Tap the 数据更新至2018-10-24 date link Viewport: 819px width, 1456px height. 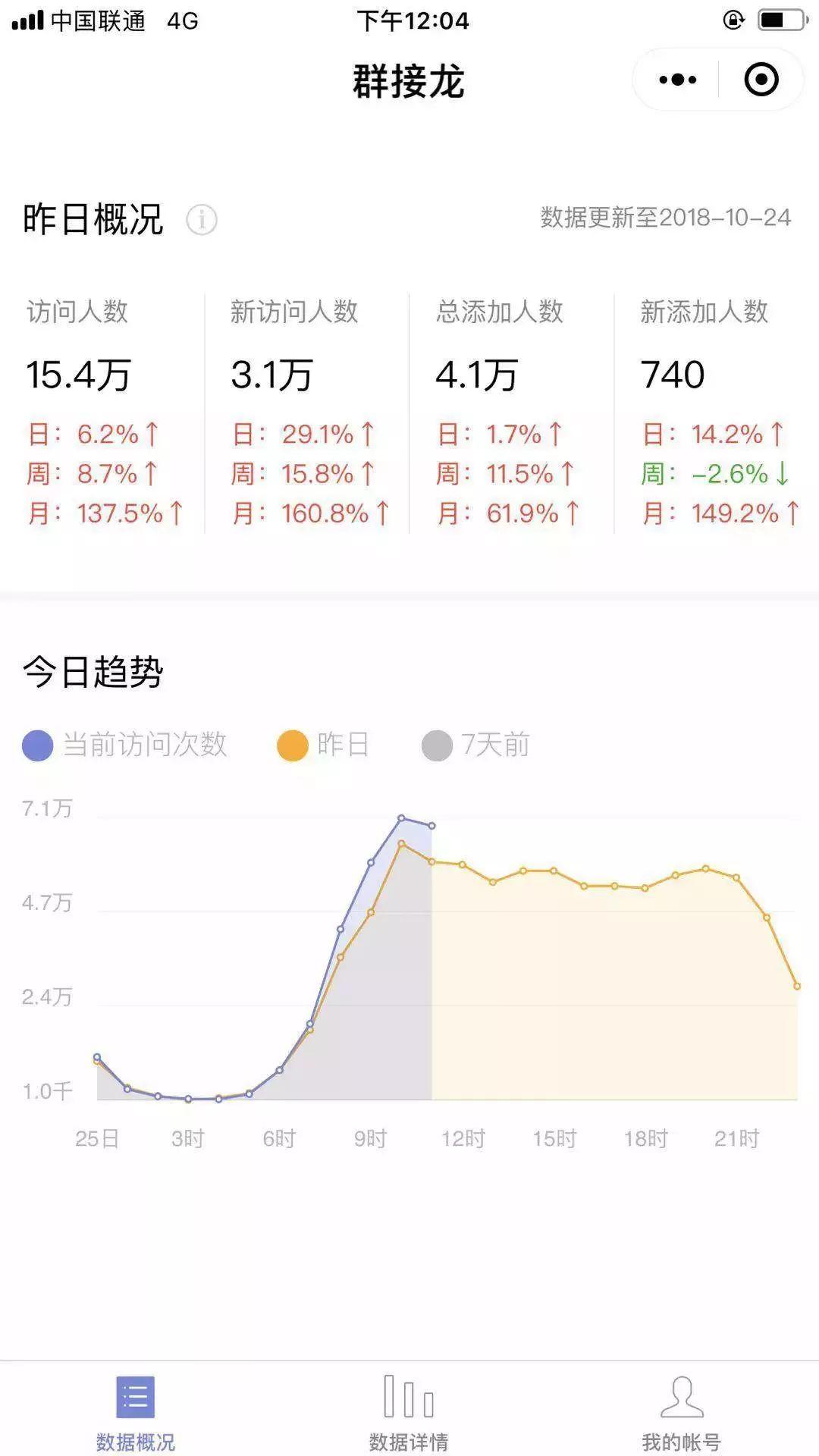coord(667,218)
